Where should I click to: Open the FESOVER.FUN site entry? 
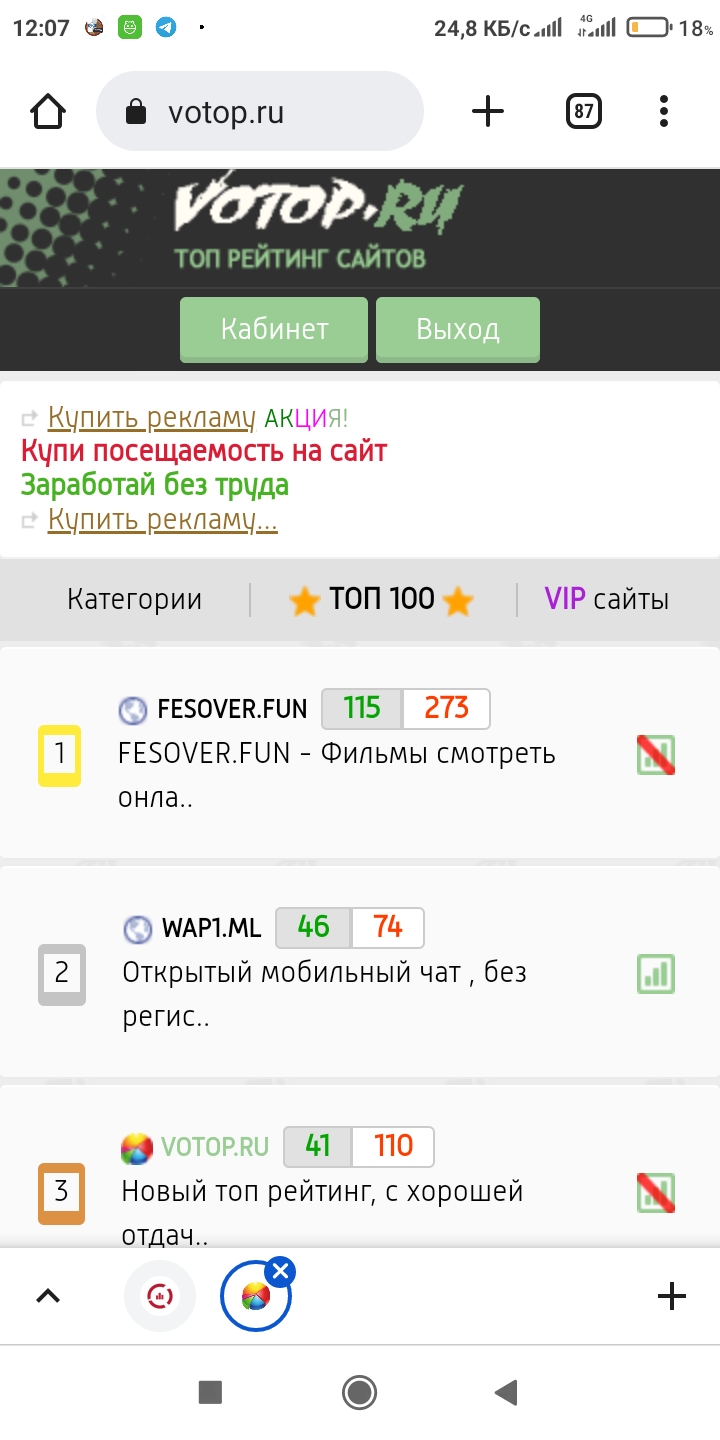(x=232, y=709)
